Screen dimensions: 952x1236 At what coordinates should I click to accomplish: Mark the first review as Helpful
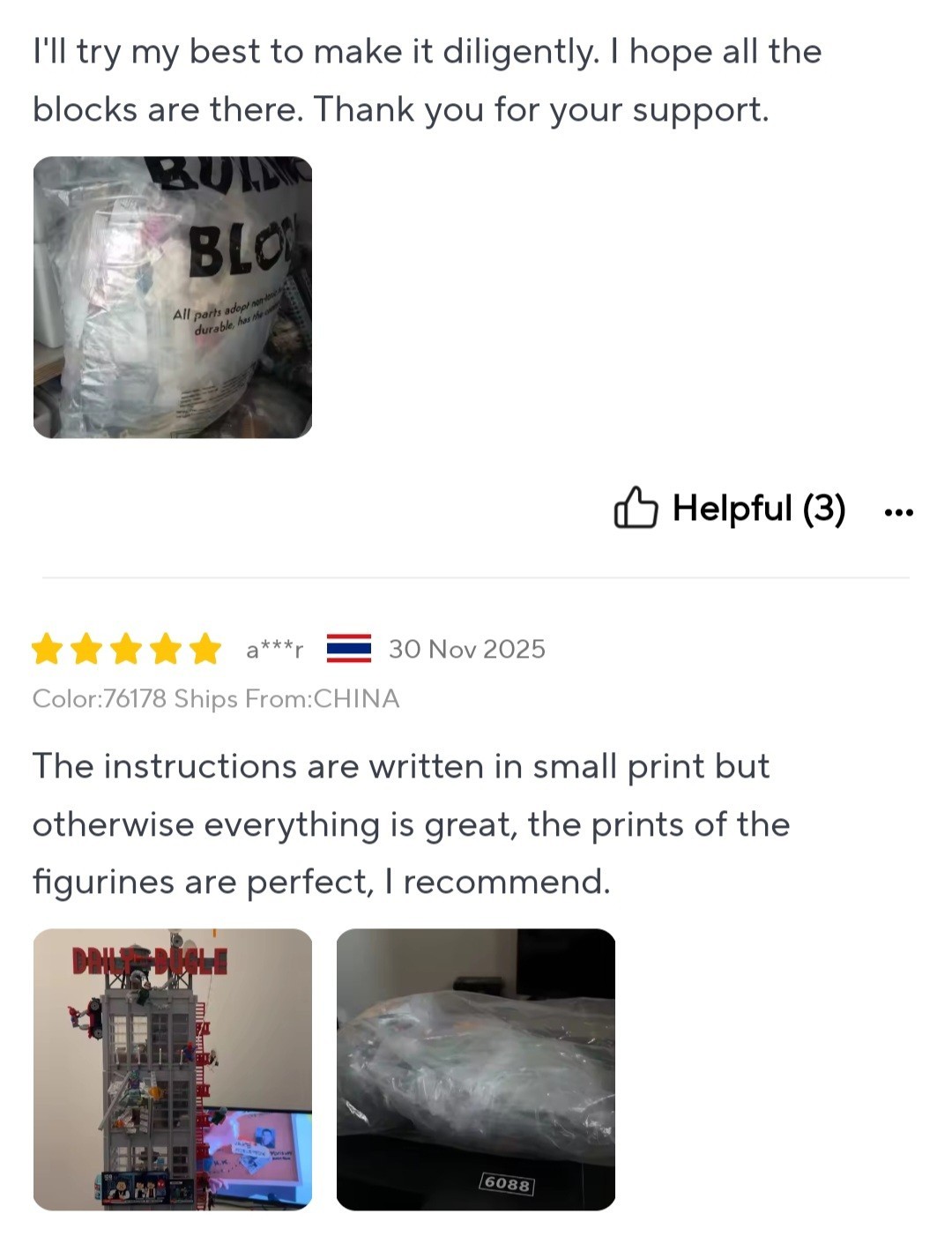pyautogui.click(x=730, y=509)
